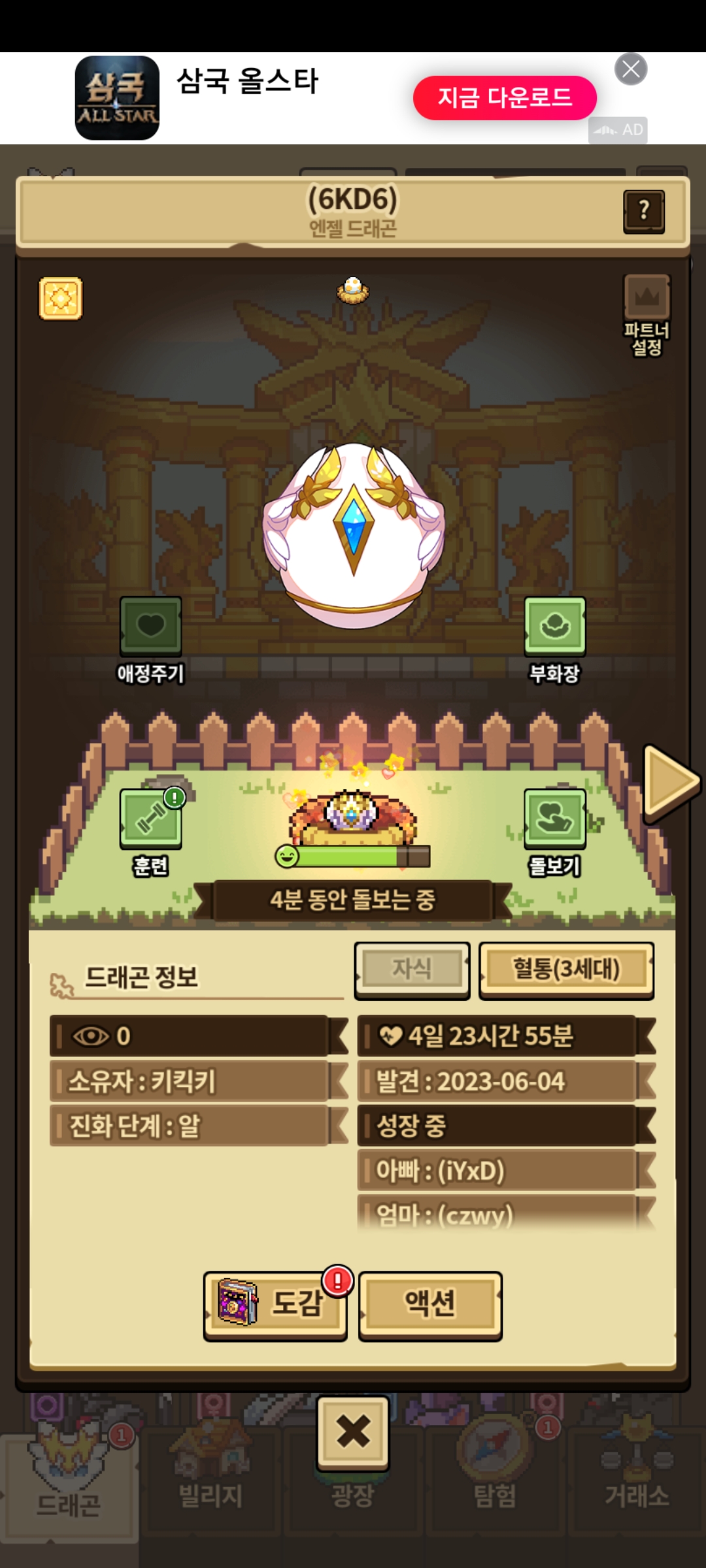This screenshot has height=1568, width=706.
Task: Open the question mark help button
Action: pos(644,211)
